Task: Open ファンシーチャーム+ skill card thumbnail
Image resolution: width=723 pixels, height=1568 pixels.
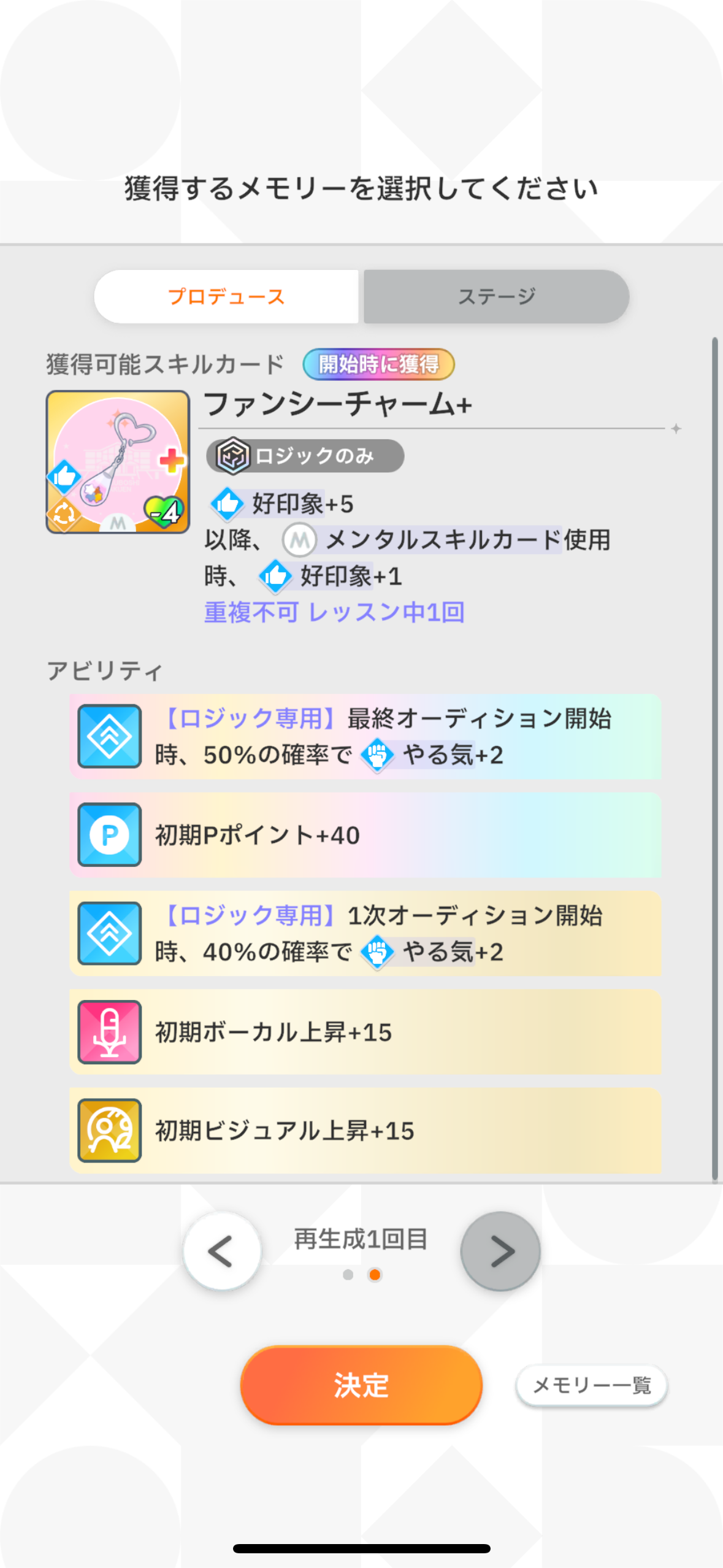Action: 118,462
